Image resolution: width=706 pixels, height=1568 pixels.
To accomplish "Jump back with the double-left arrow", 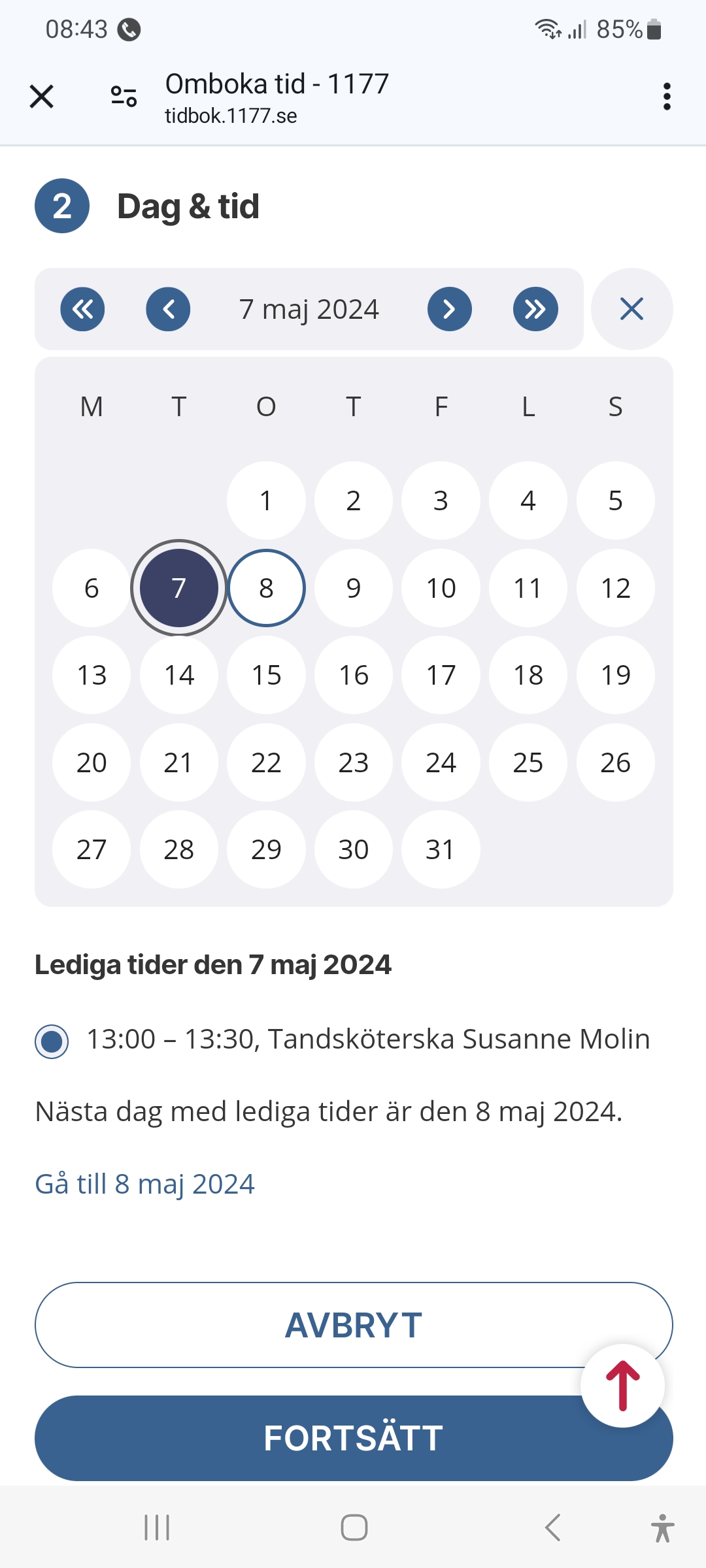I will pos(82,309).
